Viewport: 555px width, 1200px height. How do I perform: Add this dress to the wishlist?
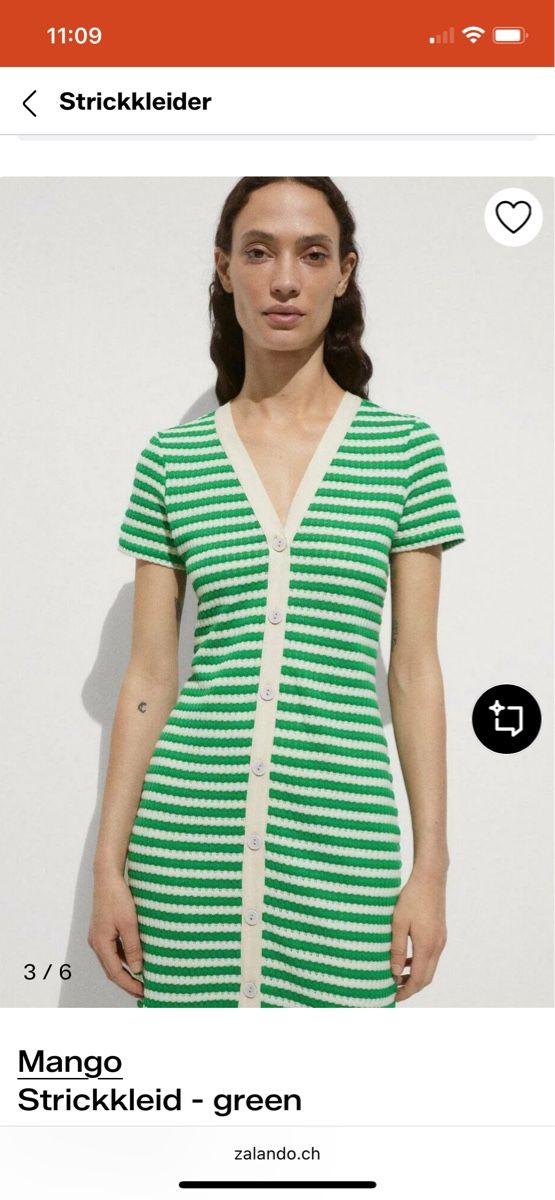pyautogui.click(x=513, y=217)
